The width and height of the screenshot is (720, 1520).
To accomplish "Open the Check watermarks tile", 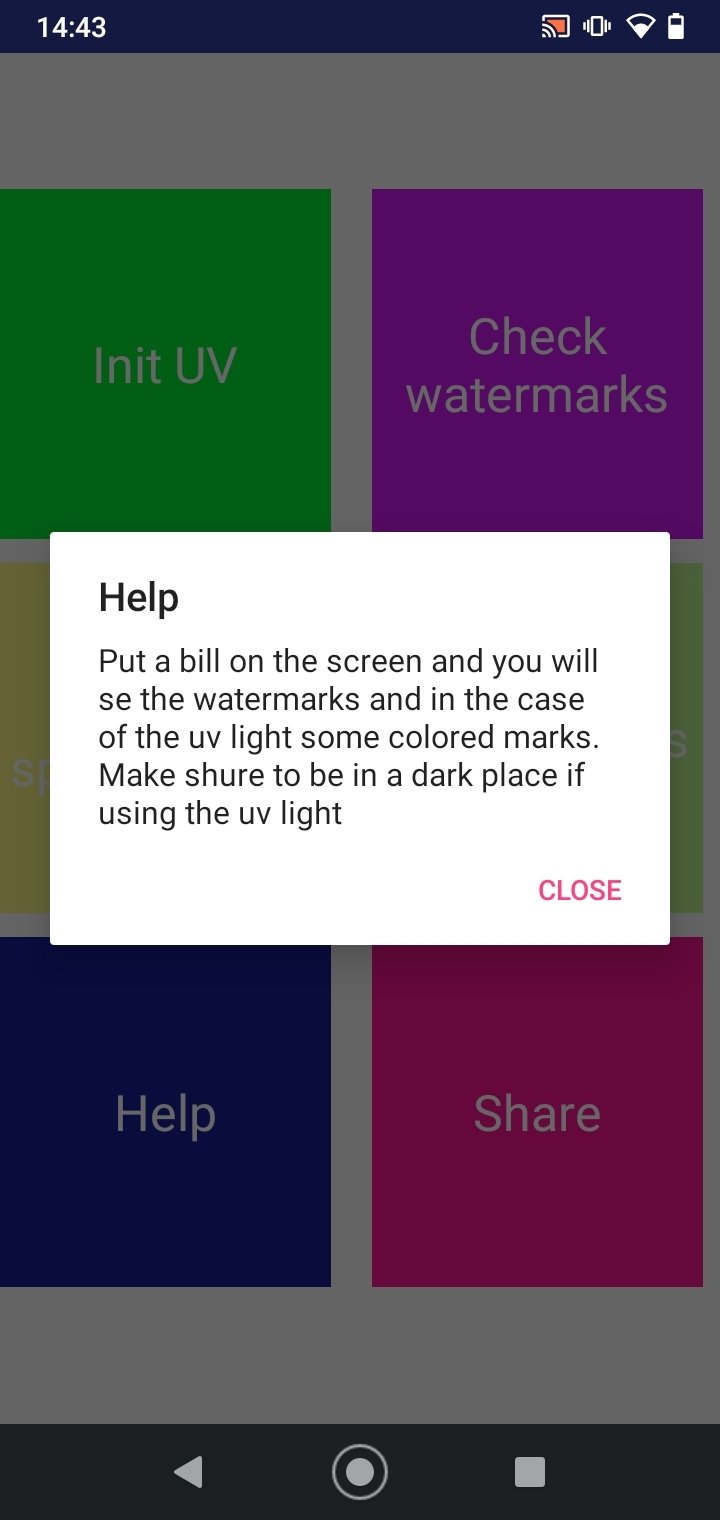I will [x=537, y=365].
